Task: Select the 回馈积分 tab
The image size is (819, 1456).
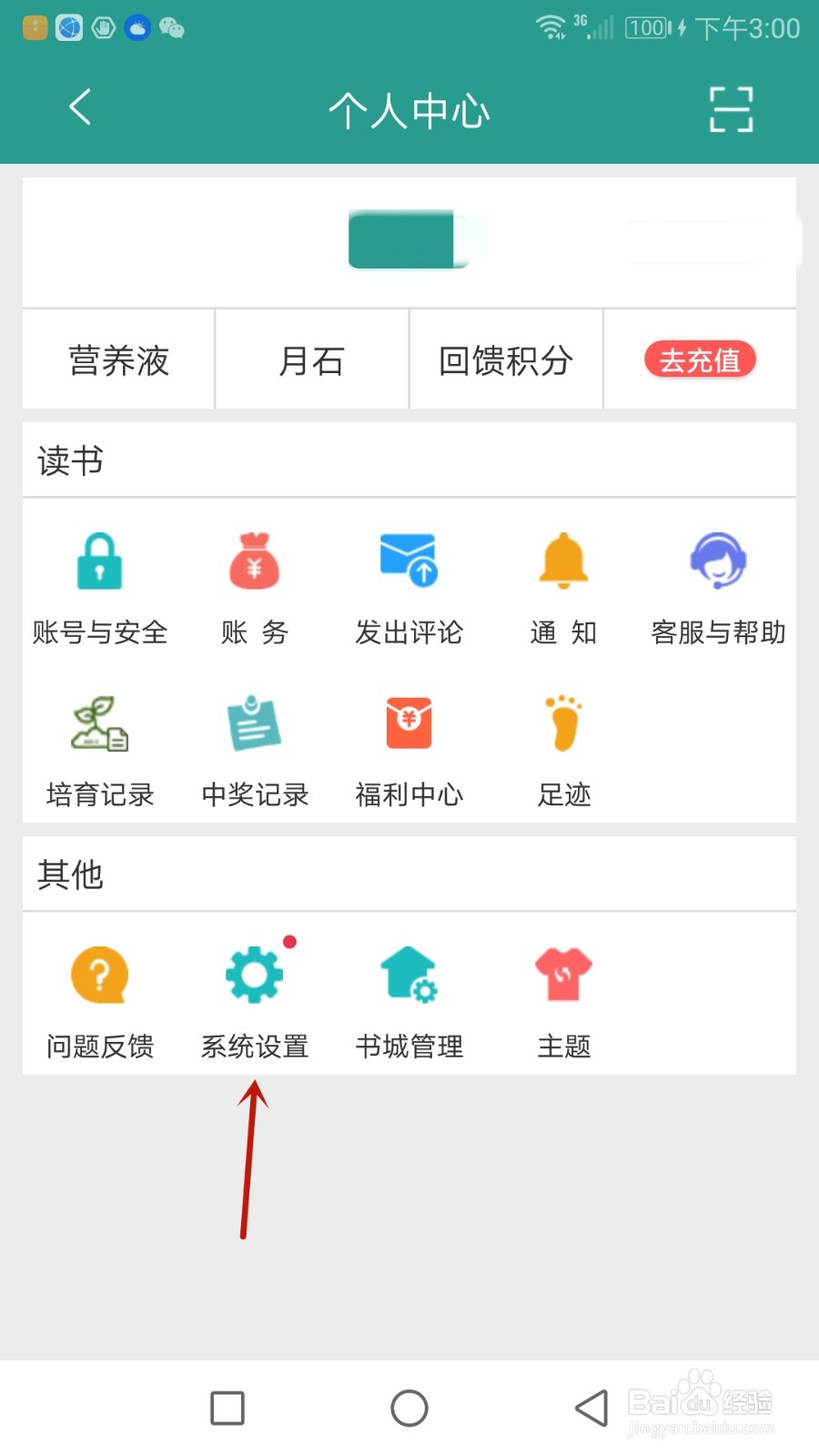Action: pyautogui.click(x=506, y=359)
